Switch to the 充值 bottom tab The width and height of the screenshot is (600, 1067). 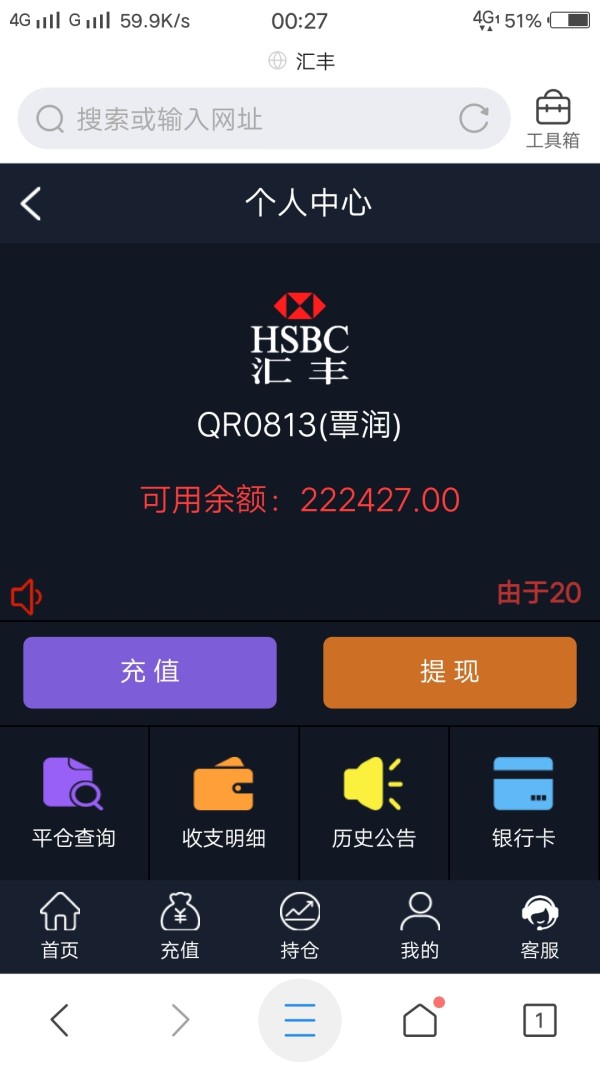(x=180, y=926)
